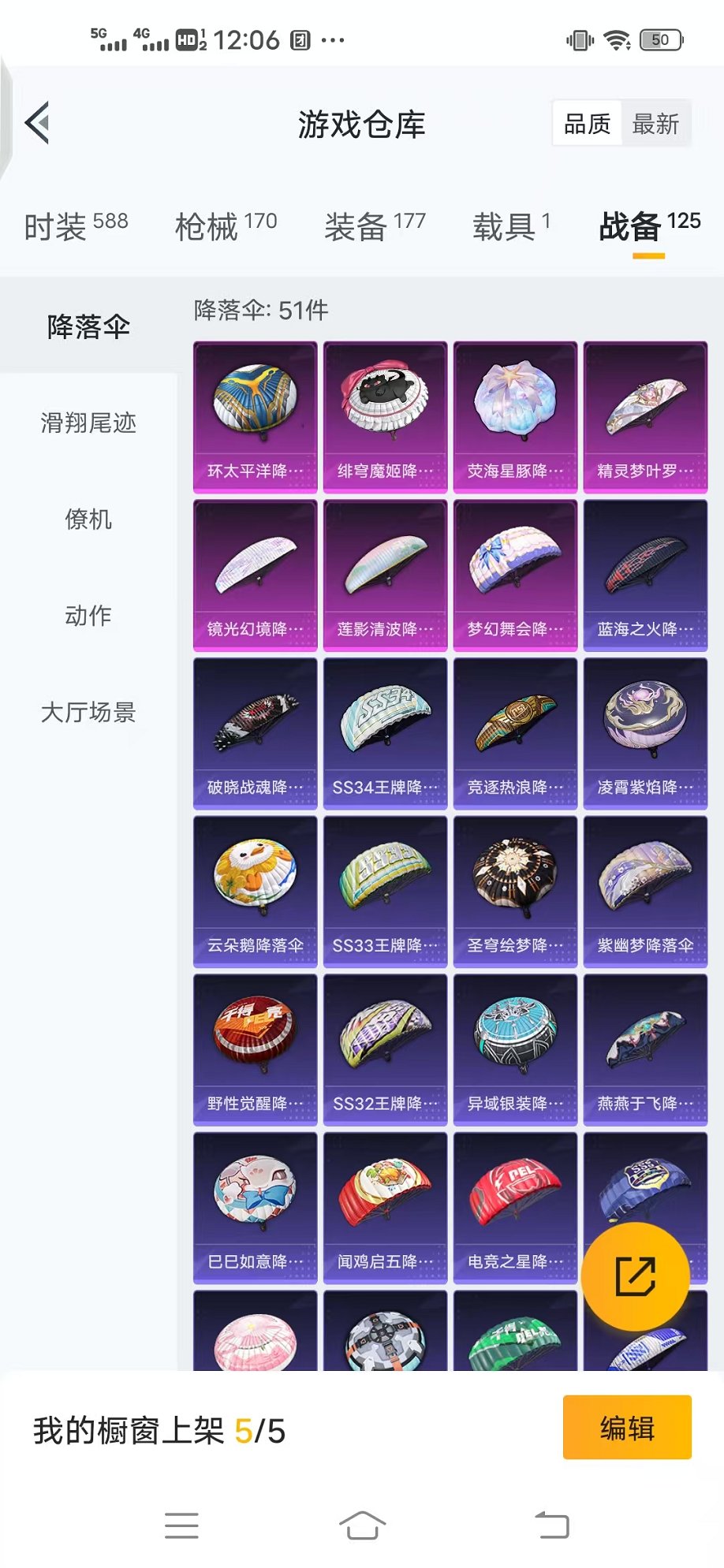The height and width of the screenshot is (1568, 724).
Task: Sort warehouse items by 品质
Action: (587, 124)
